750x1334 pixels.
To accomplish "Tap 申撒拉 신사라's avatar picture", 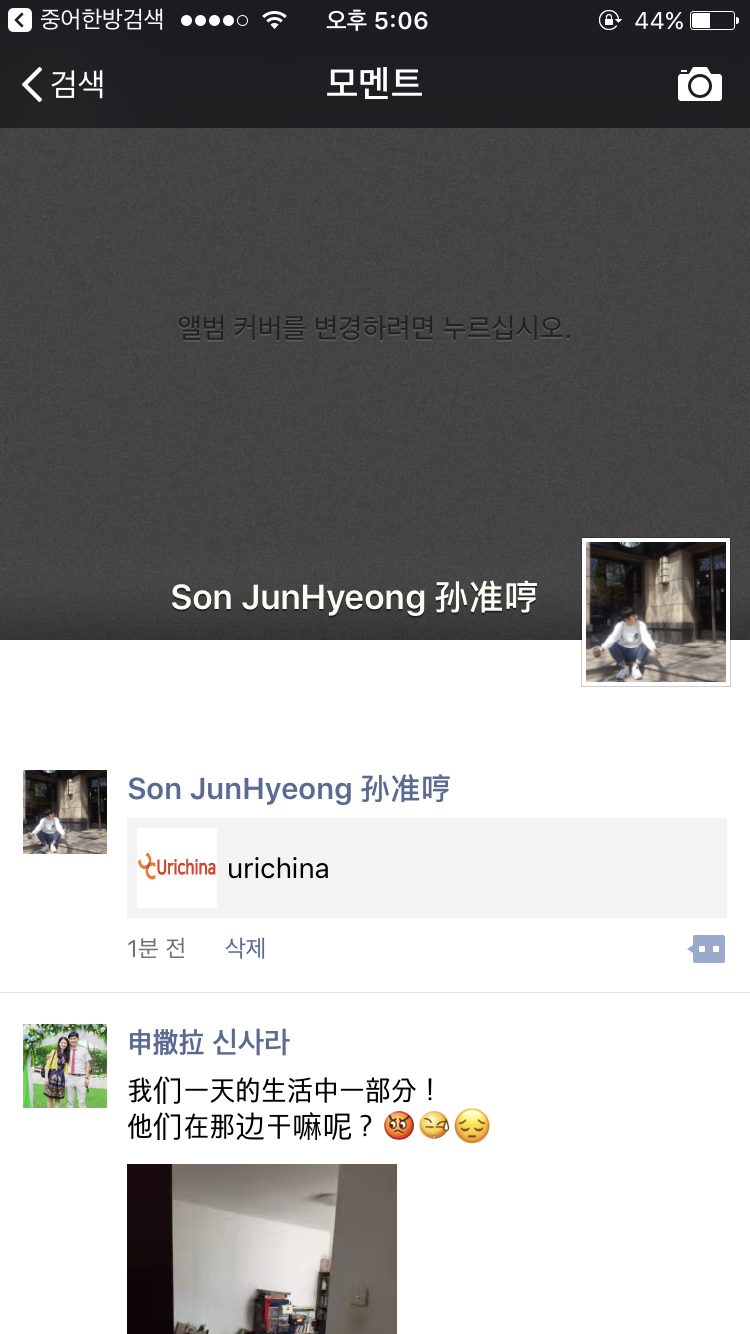I will coord(65,1066).
